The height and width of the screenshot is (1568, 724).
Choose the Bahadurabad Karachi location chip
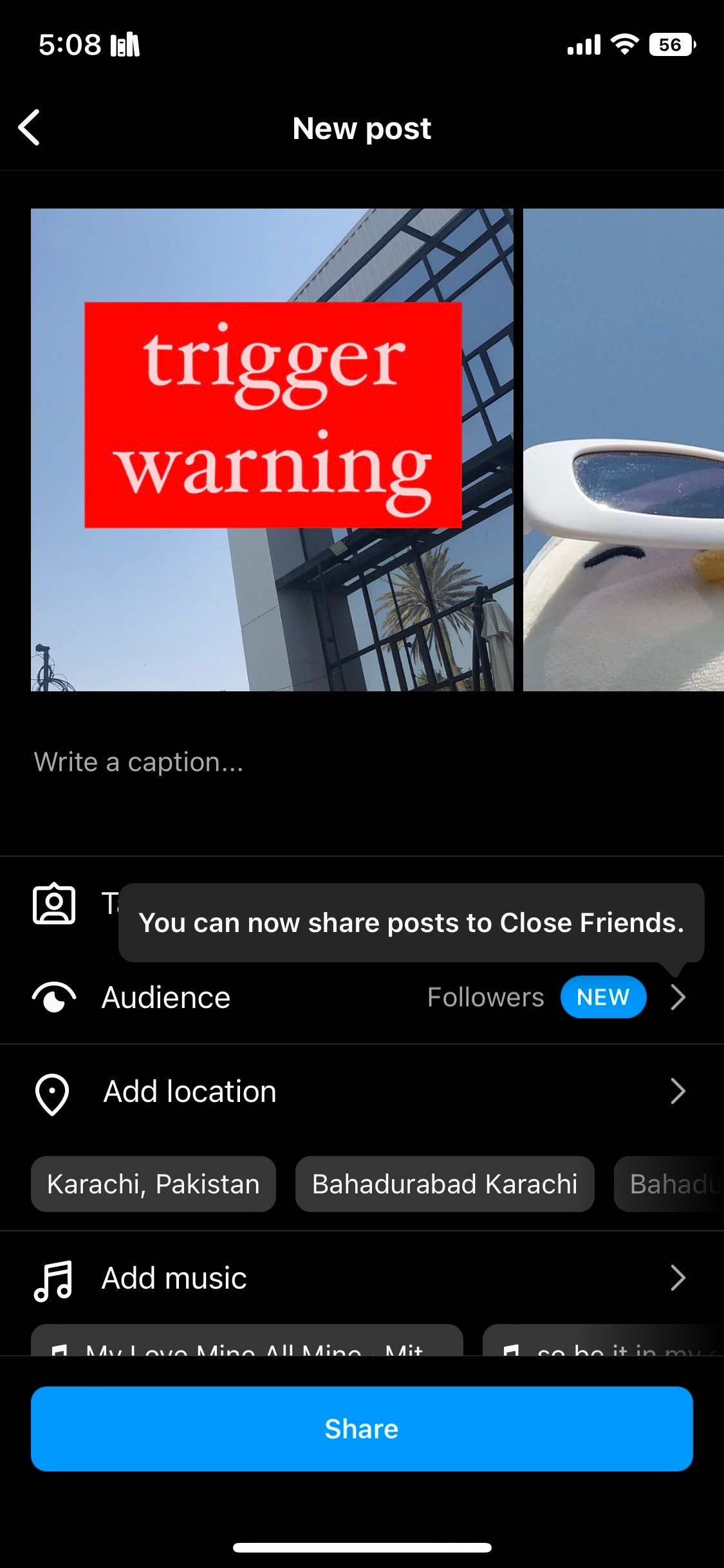444,1184
